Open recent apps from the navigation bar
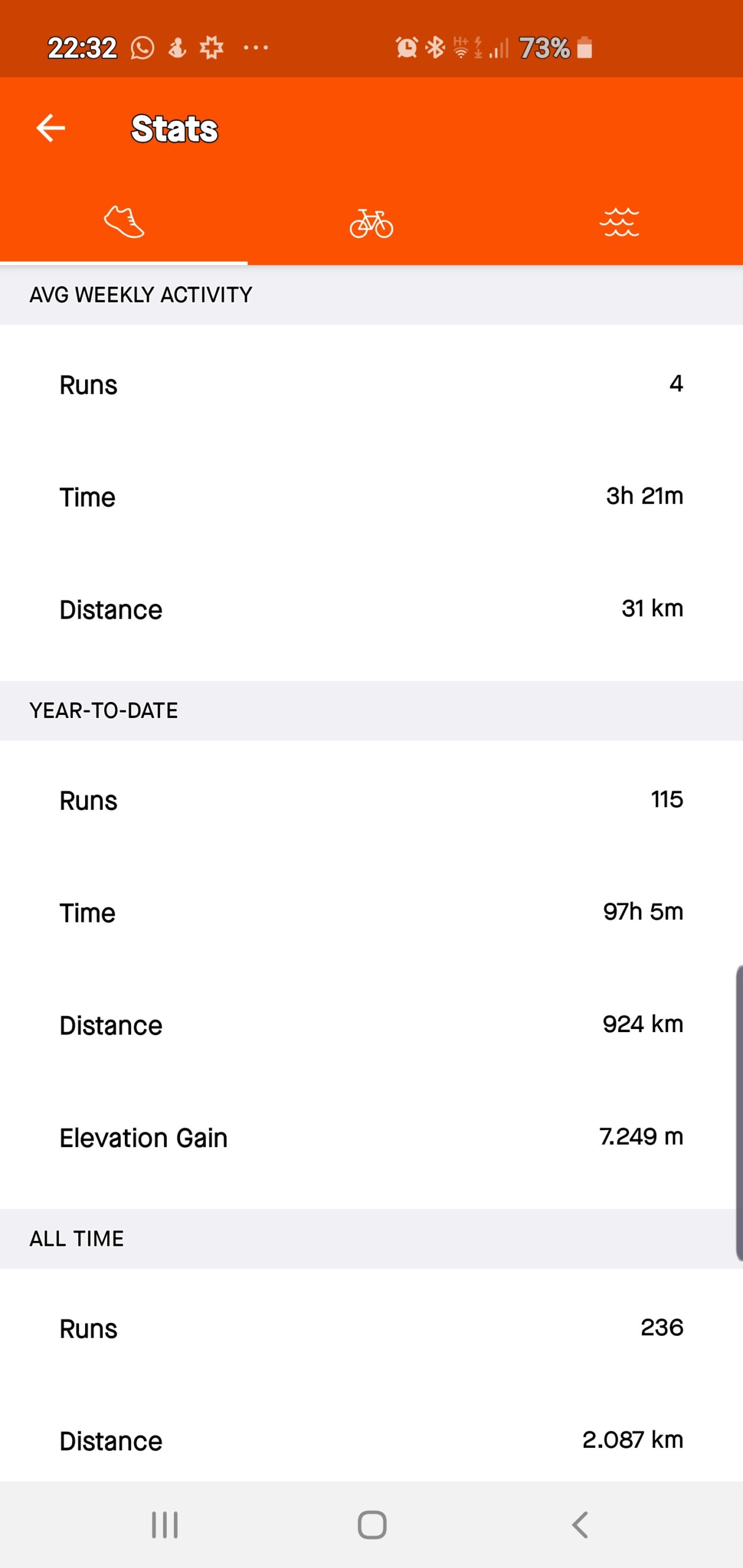This screenshot has width=743, height=1568. click(165, 1525)
